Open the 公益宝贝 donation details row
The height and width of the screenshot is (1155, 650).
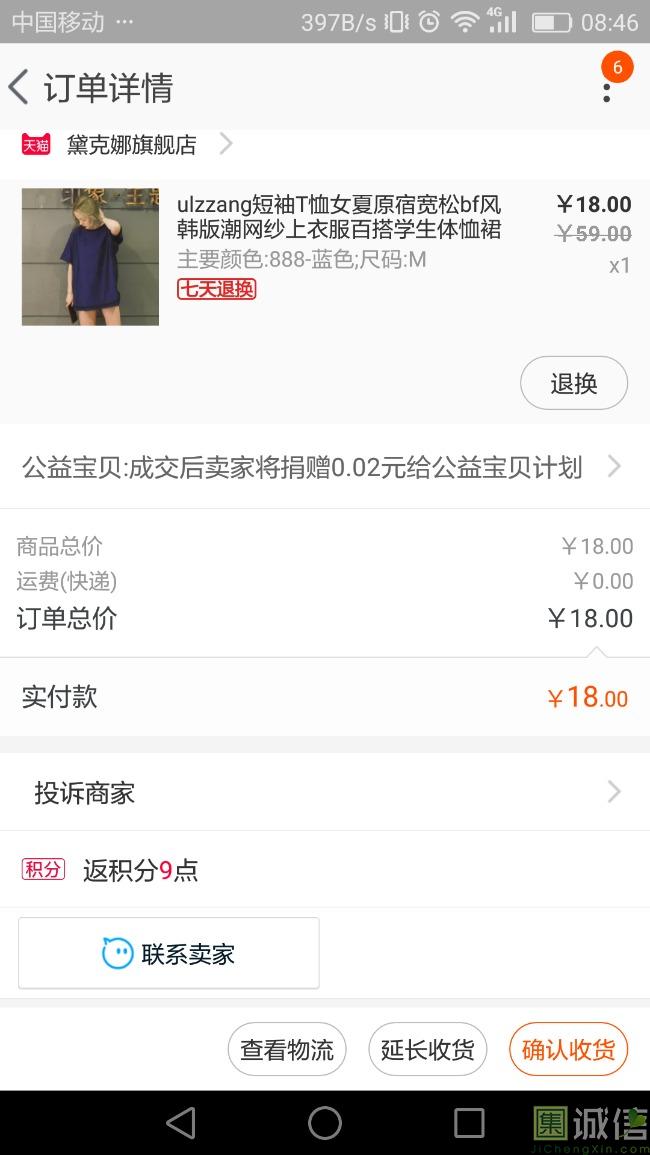click(x=322, y=467)
